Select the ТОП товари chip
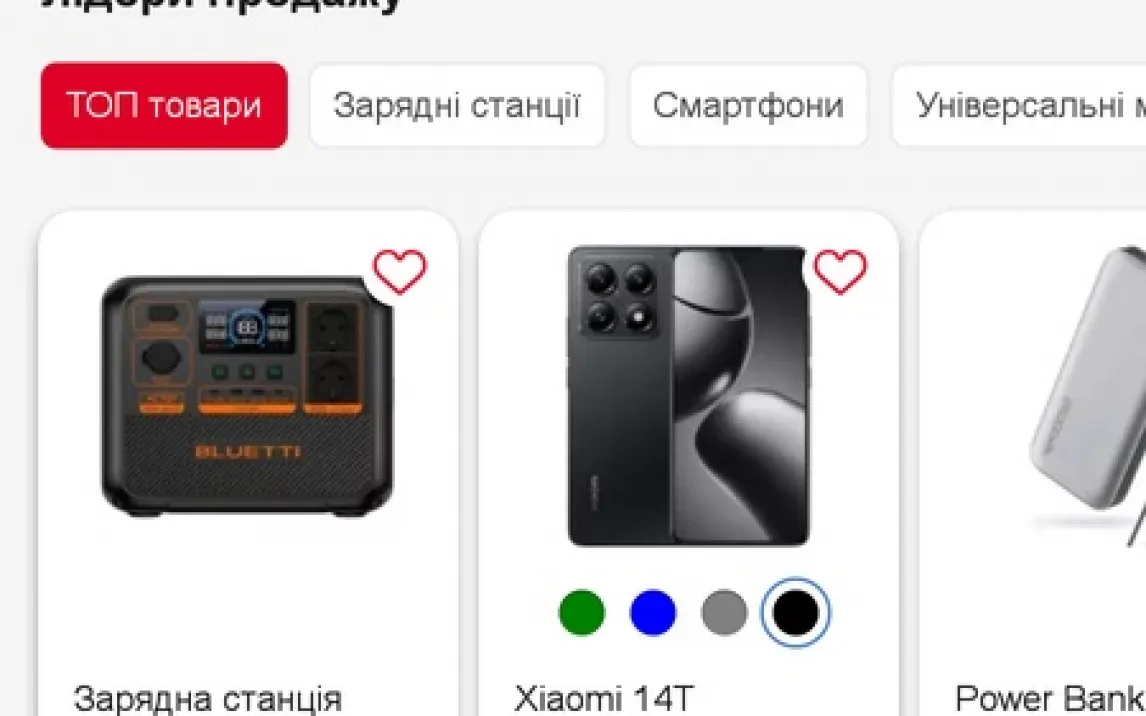 tap(164, 105)
